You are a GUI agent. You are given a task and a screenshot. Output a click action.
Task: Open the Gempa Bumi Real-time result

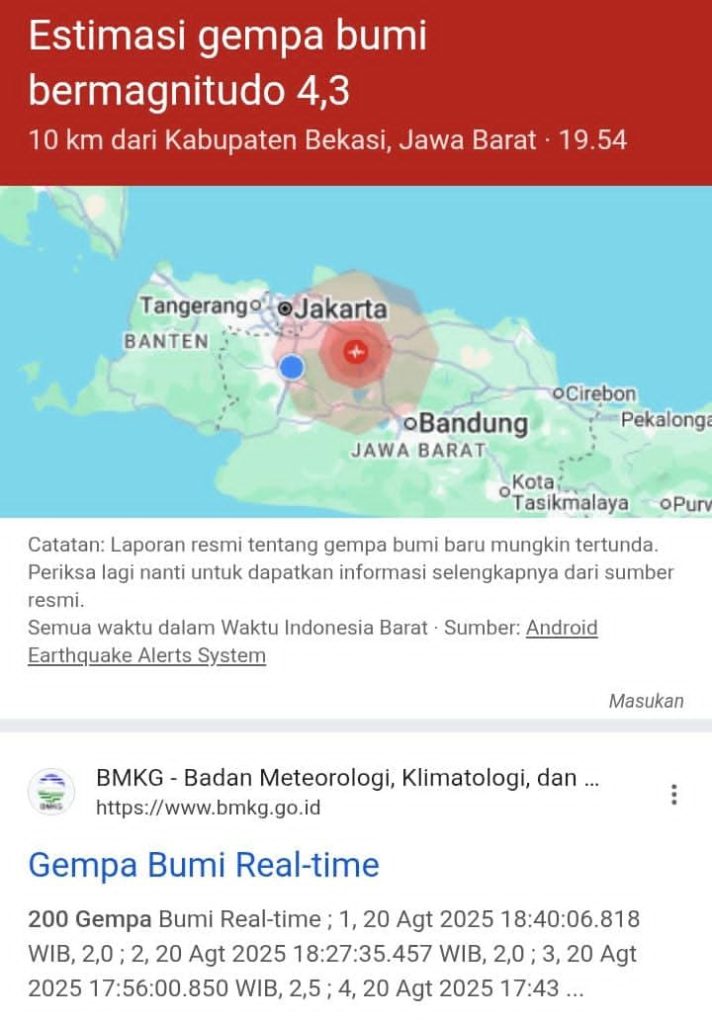point(204,865)
